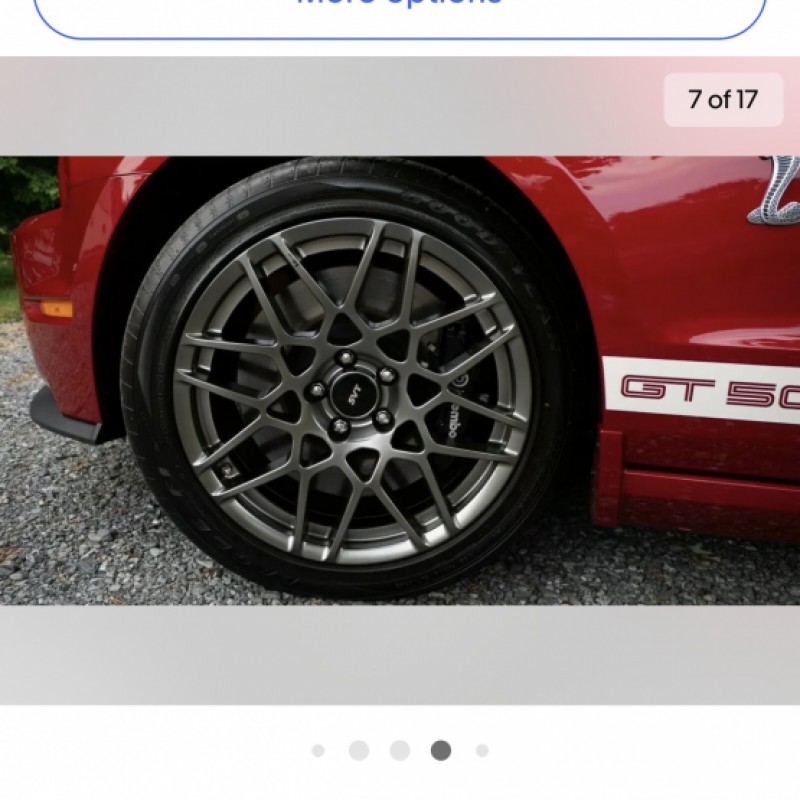Tap the highlighted gallery page indicator dot
The image size is (800, 800).
pyautogui.click(x=441, y=750)
